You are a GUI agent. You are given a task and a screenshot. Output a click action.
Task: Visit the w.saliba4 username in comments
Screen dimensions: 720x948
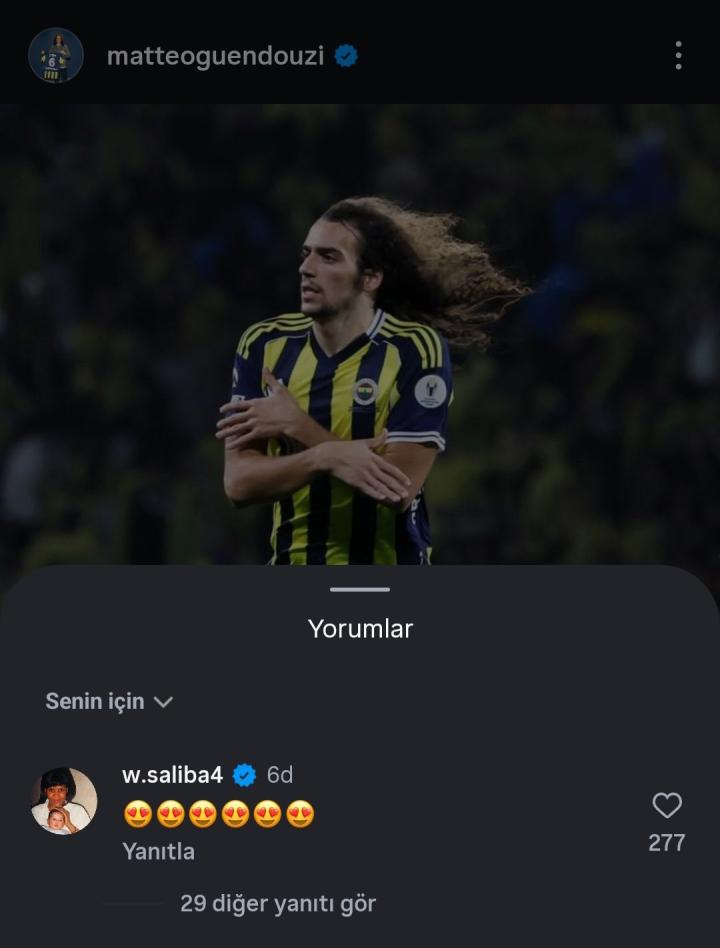point(172,775)
